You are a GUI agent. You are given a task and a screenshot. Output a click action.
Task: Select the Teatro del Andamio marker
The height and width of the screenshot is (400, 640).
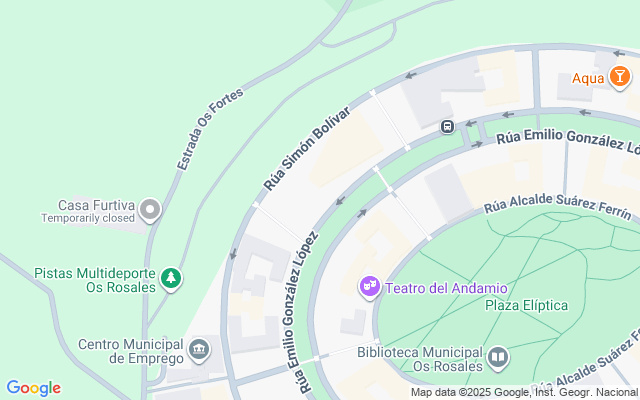coord(369,288)
